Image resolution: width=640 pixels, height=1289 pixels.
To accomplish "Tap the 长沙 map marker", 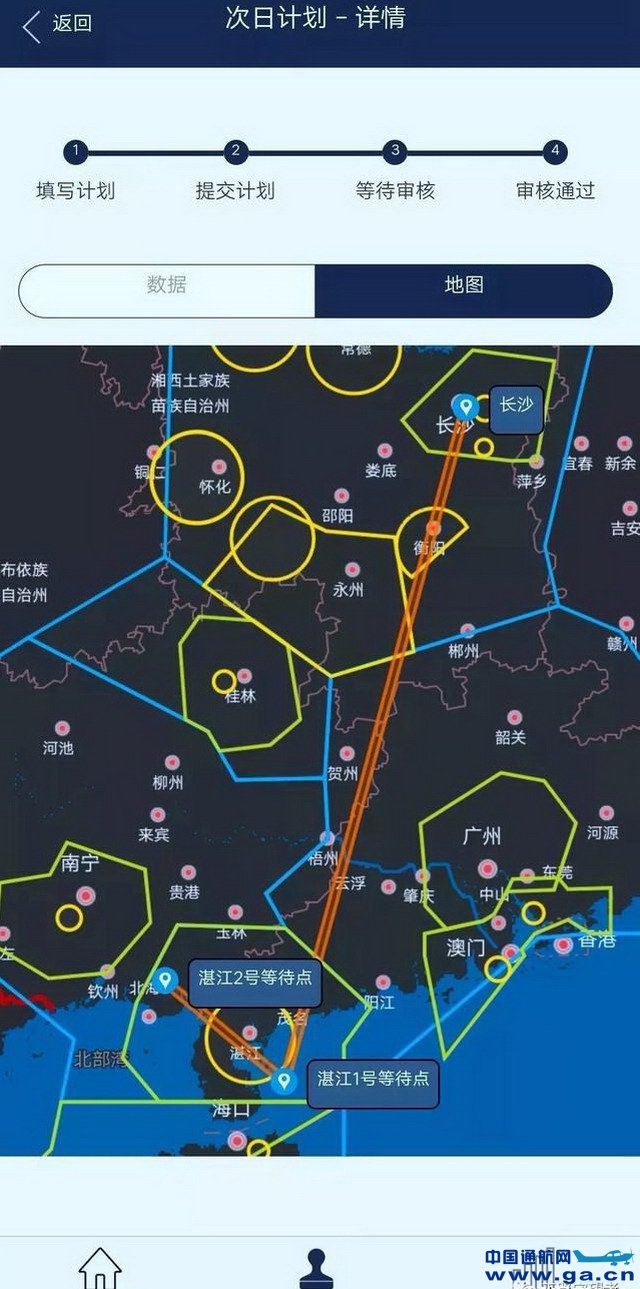I will pyautogui.click(x=464, y=406).
